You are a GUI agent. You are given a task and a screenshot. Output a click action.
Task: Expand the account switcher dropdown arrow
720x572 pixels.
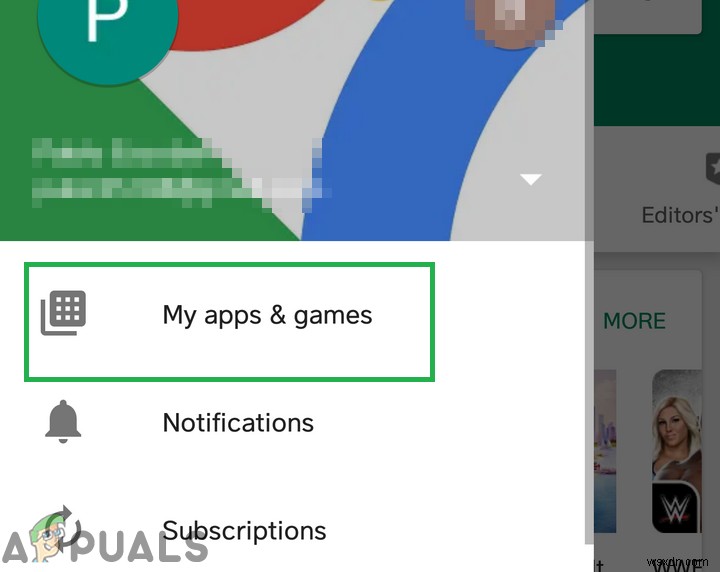pos(531,180)
